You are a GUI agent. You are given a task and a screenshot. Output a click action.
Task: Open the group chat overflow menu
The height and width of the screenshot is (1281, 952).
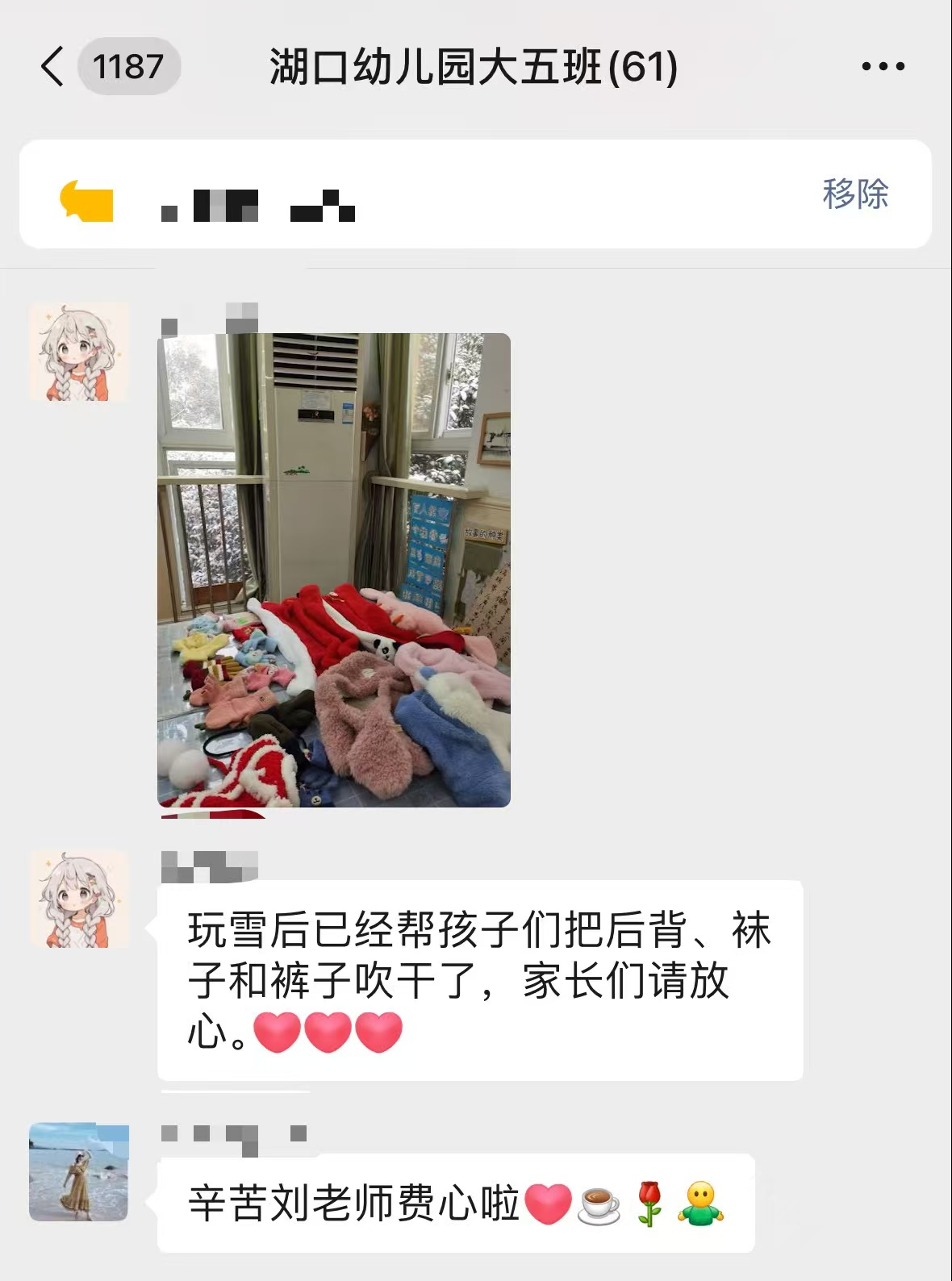point(883,66)
